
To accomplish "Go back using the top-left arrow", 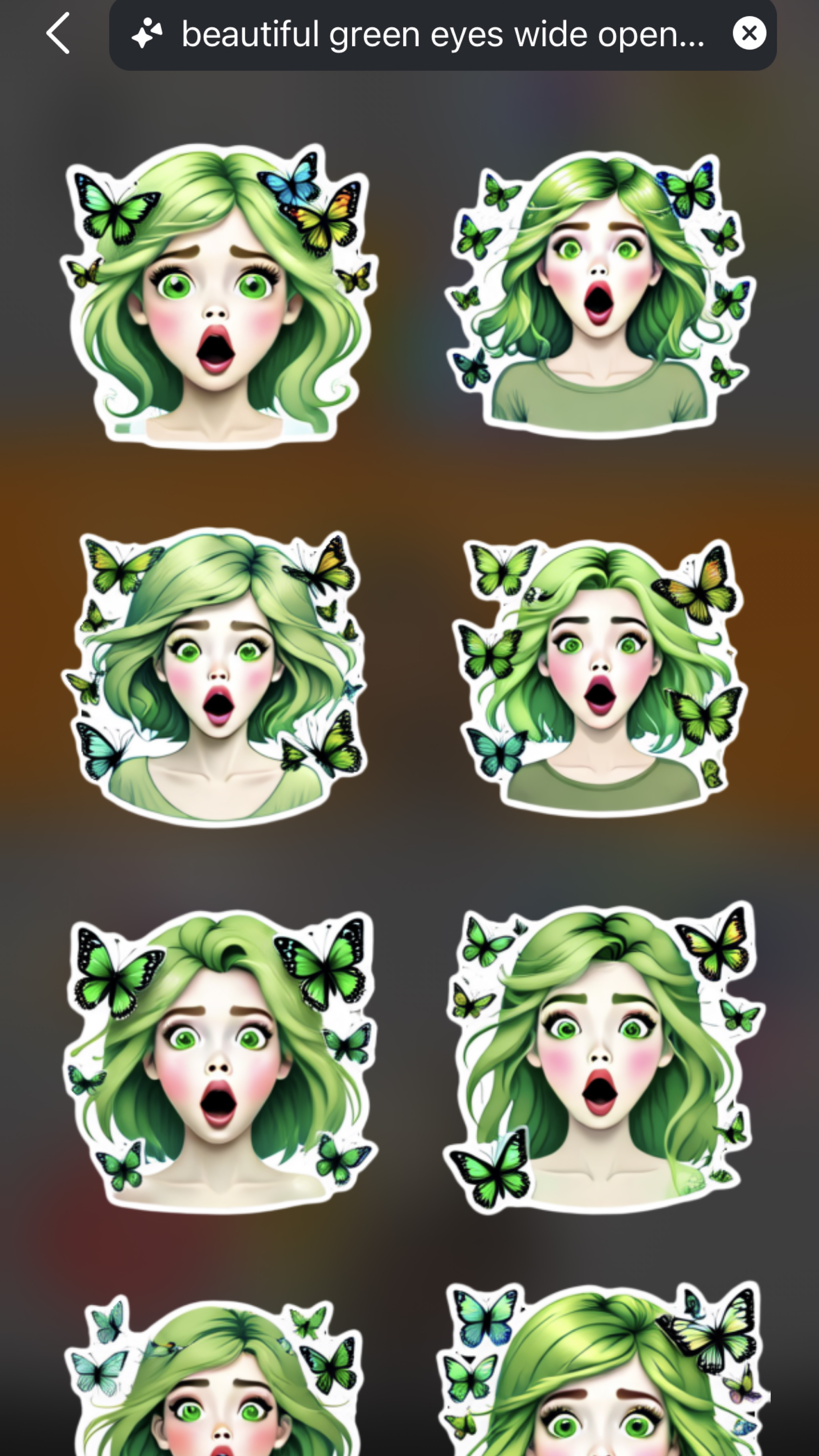I will coord(58,33).
